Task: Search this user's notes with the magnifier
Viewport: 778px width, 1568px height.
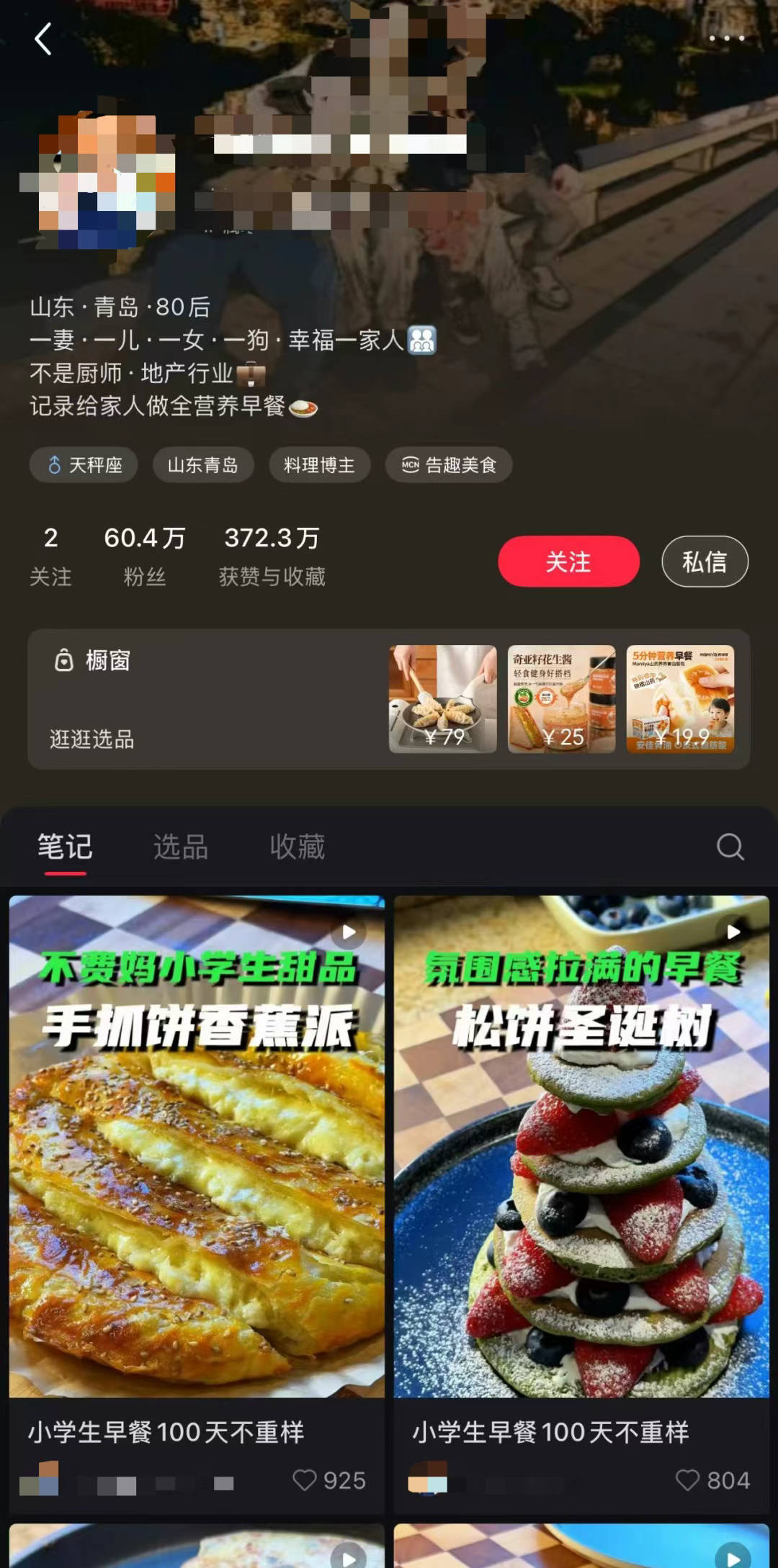Action: [730, 847]
